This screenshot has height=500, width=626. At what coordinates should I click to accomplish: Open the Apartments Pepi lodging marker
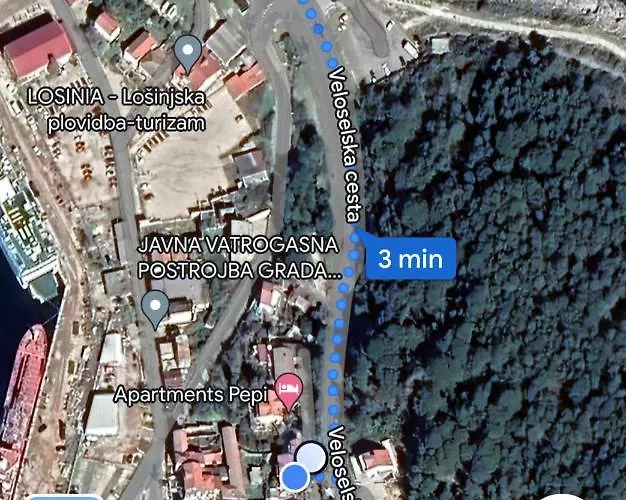click(289, 392)
